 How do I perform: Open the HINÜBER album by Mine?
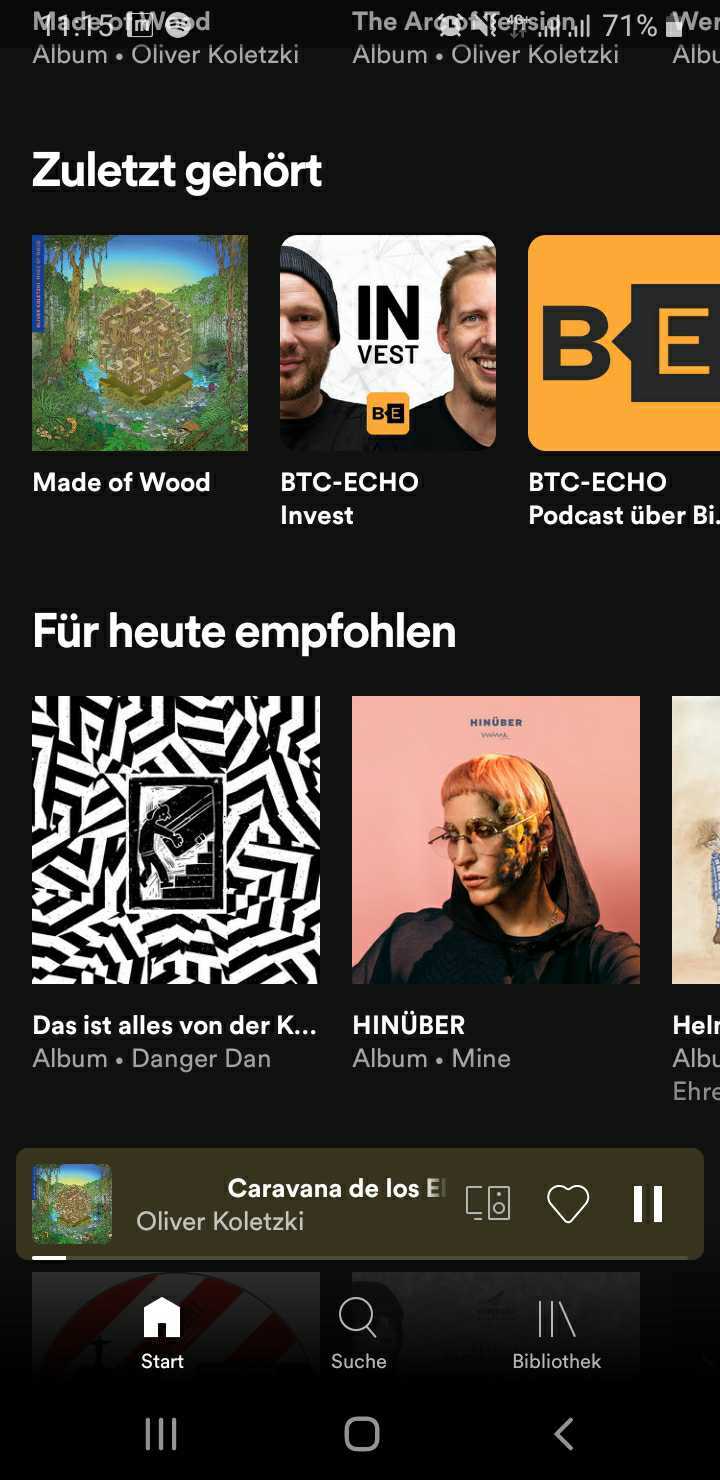point(496,840)
